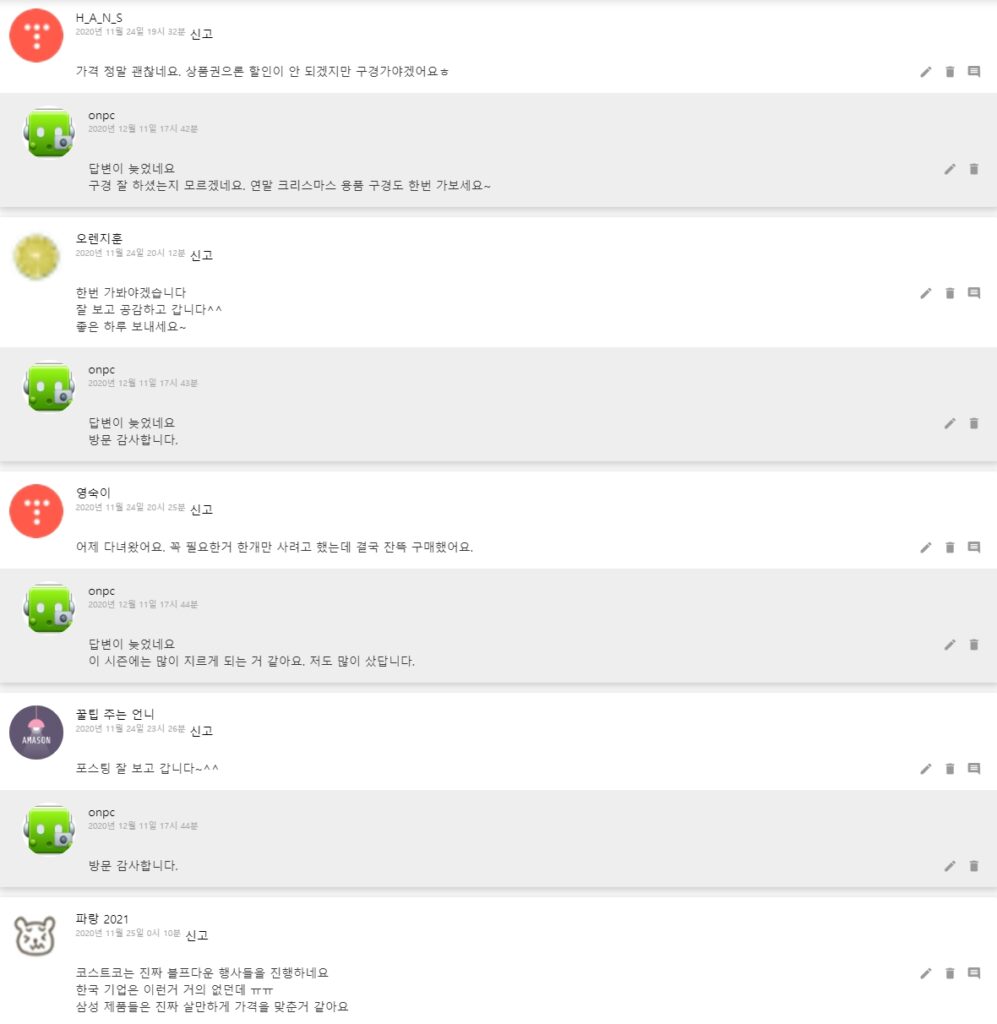The image size is (997, 1024).
Task: Delete 오렌지훈's comment
Action: (x=950, y=293)
